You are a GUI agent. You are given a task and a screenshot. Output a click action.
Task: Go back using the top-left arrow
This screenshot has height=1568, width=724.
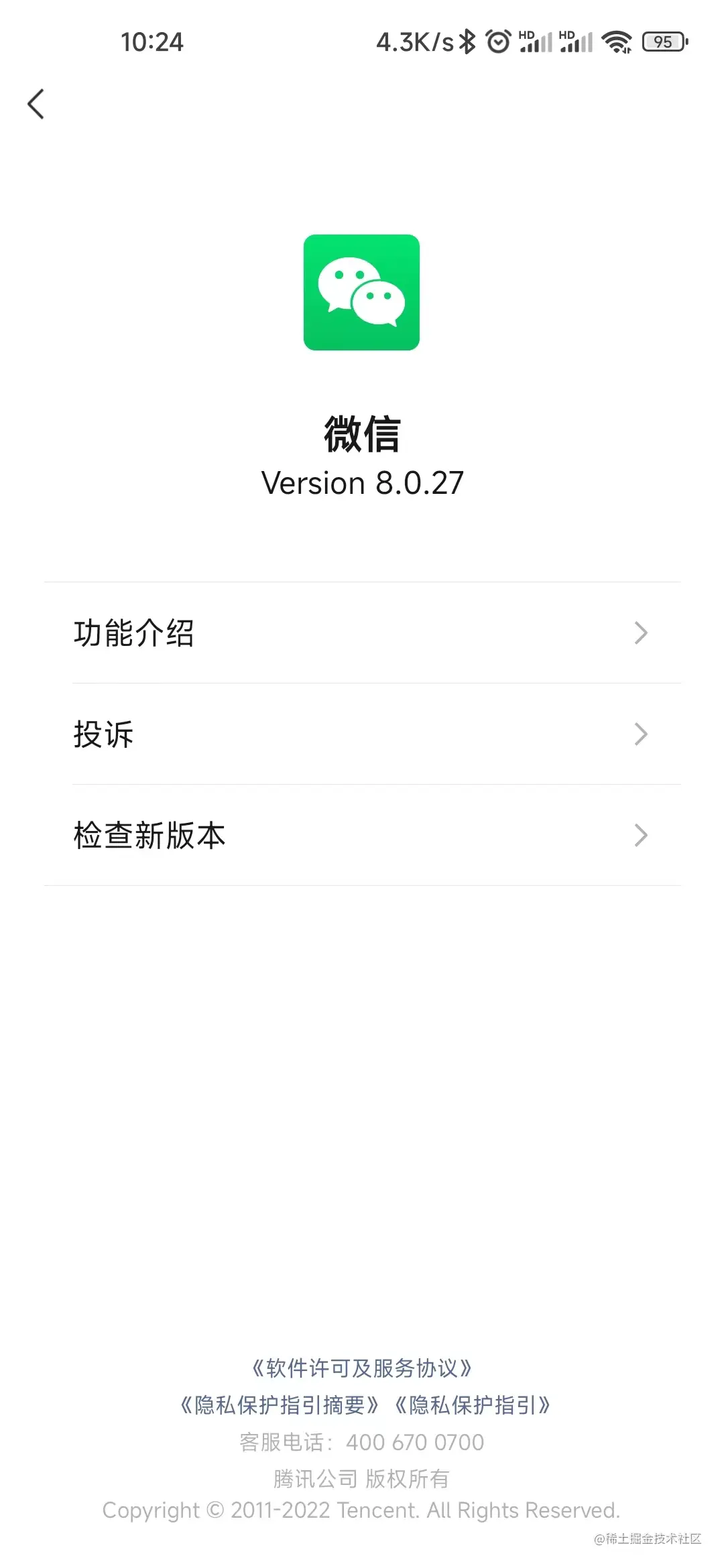(36, 105)
